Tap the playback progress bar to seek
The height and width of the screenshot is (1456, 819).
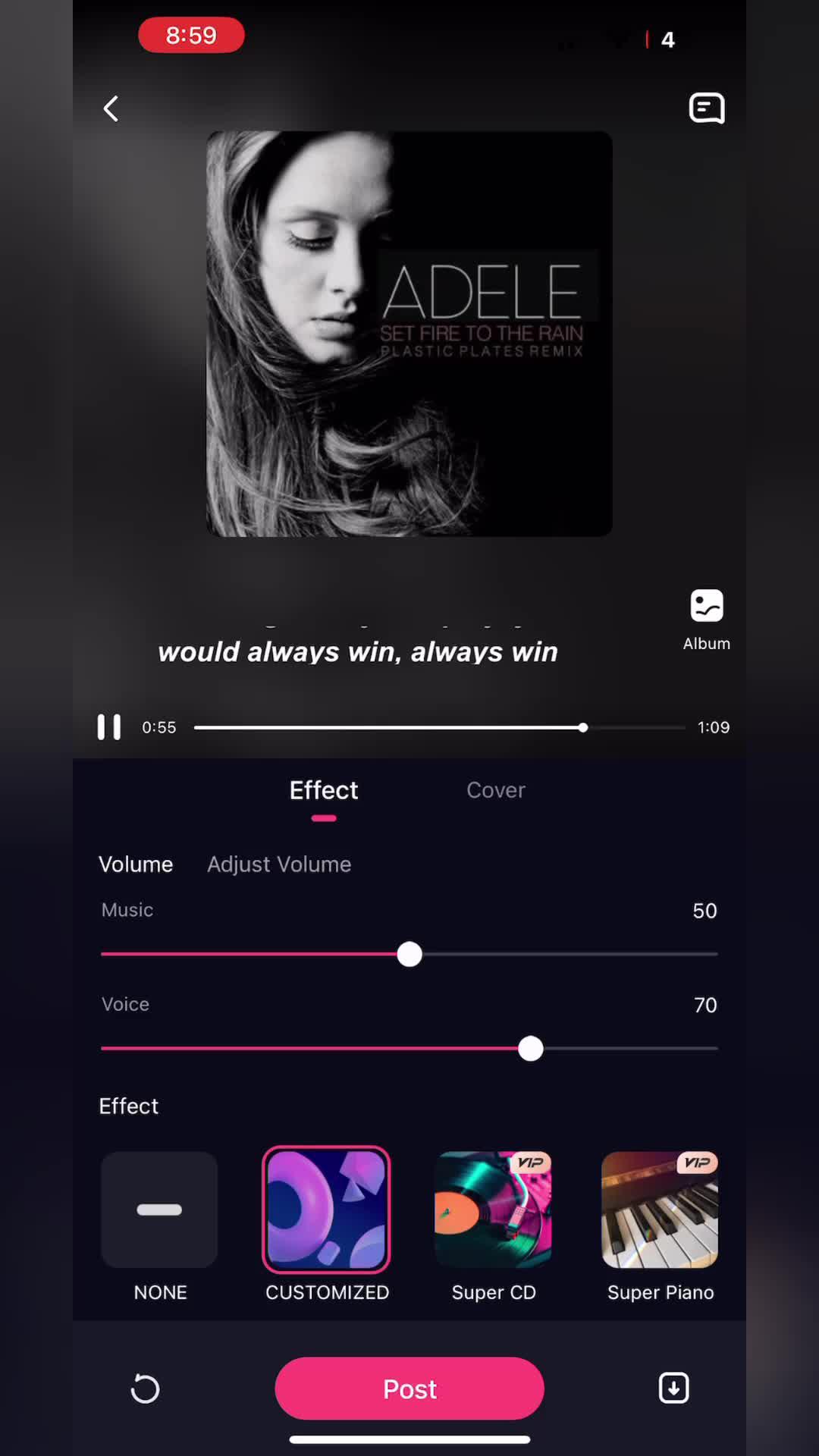[x=440, y=727]
